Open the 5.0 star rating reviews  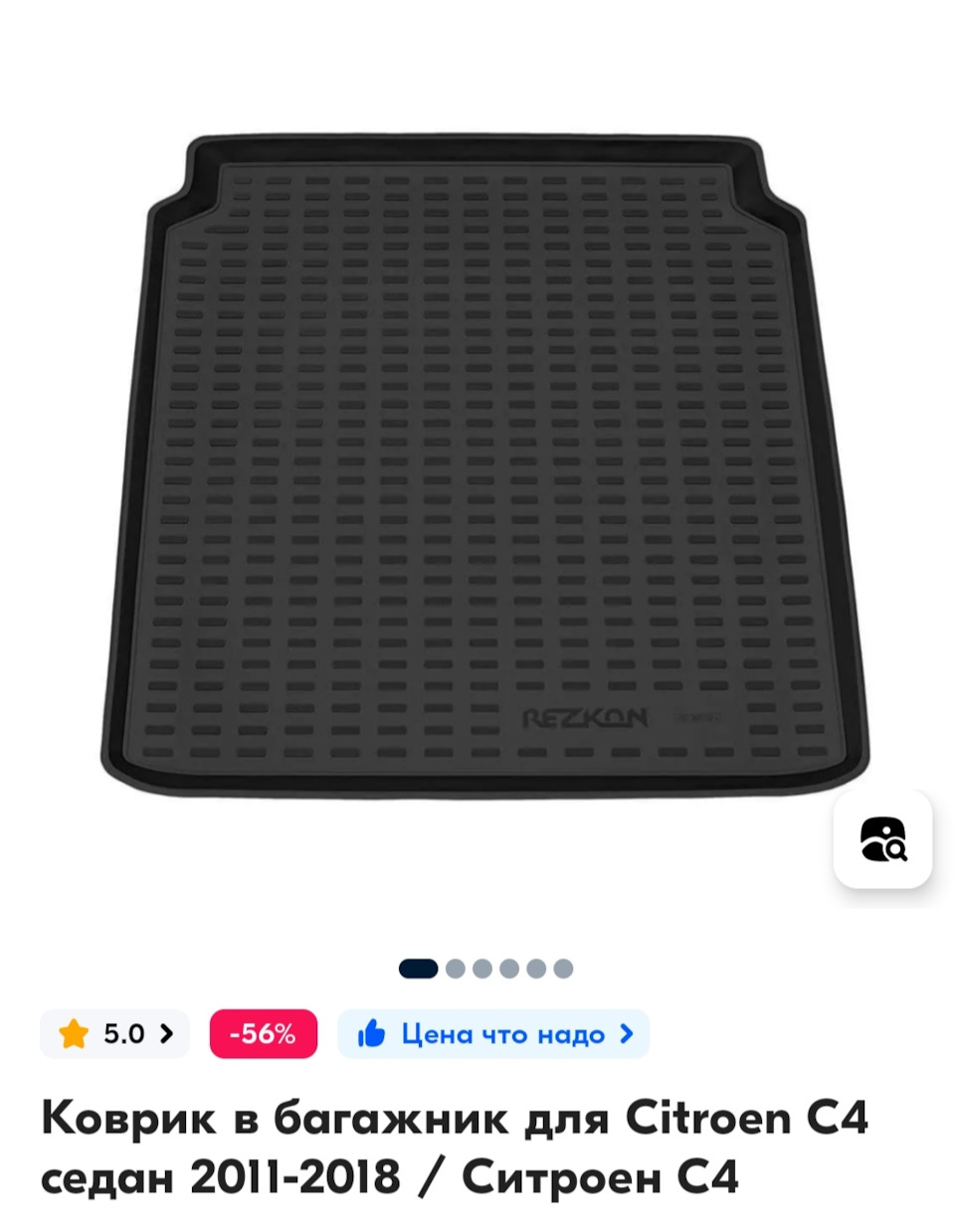[x=114, y=1034]
